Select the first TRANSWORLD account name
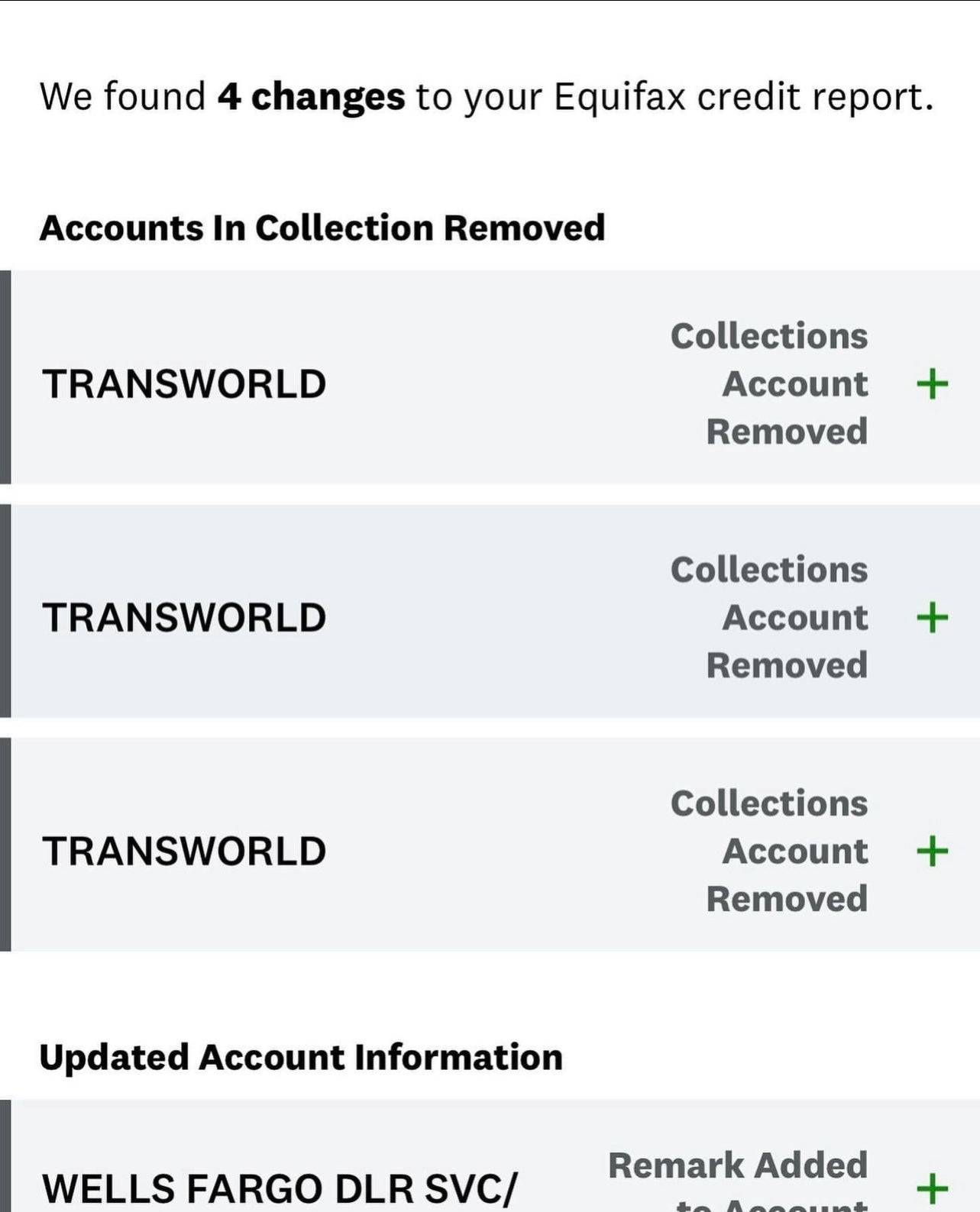 [x=186, y=385]
